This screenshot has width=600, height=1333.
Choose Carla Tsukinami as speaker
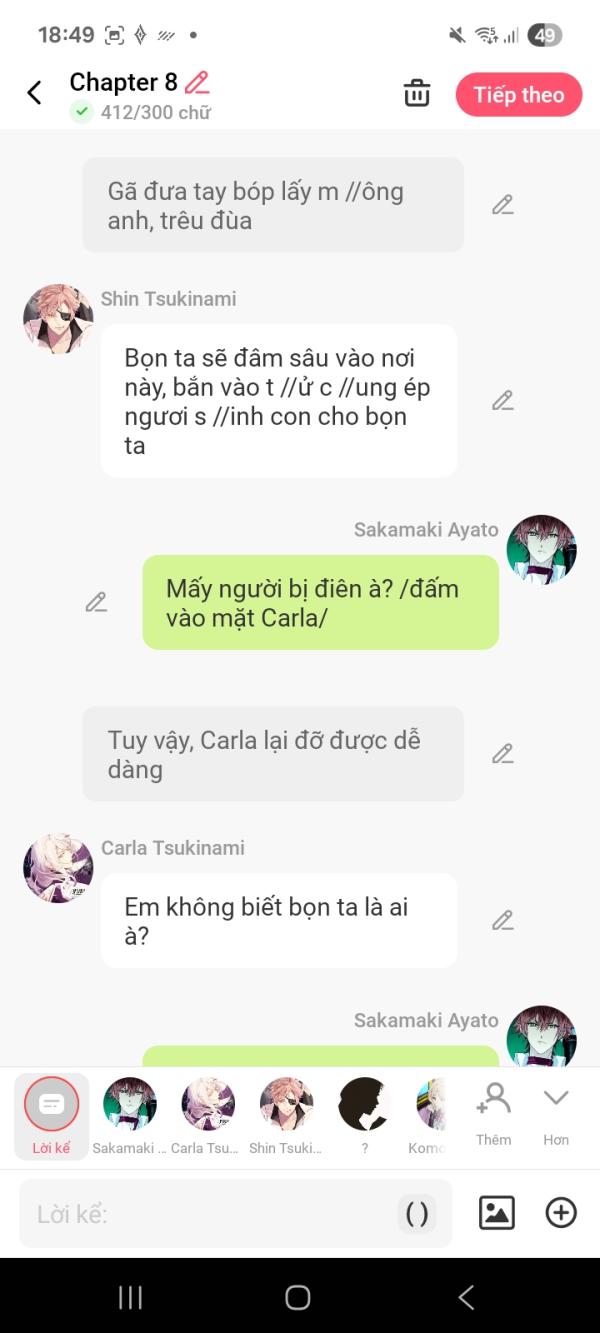click(208, 1114)
